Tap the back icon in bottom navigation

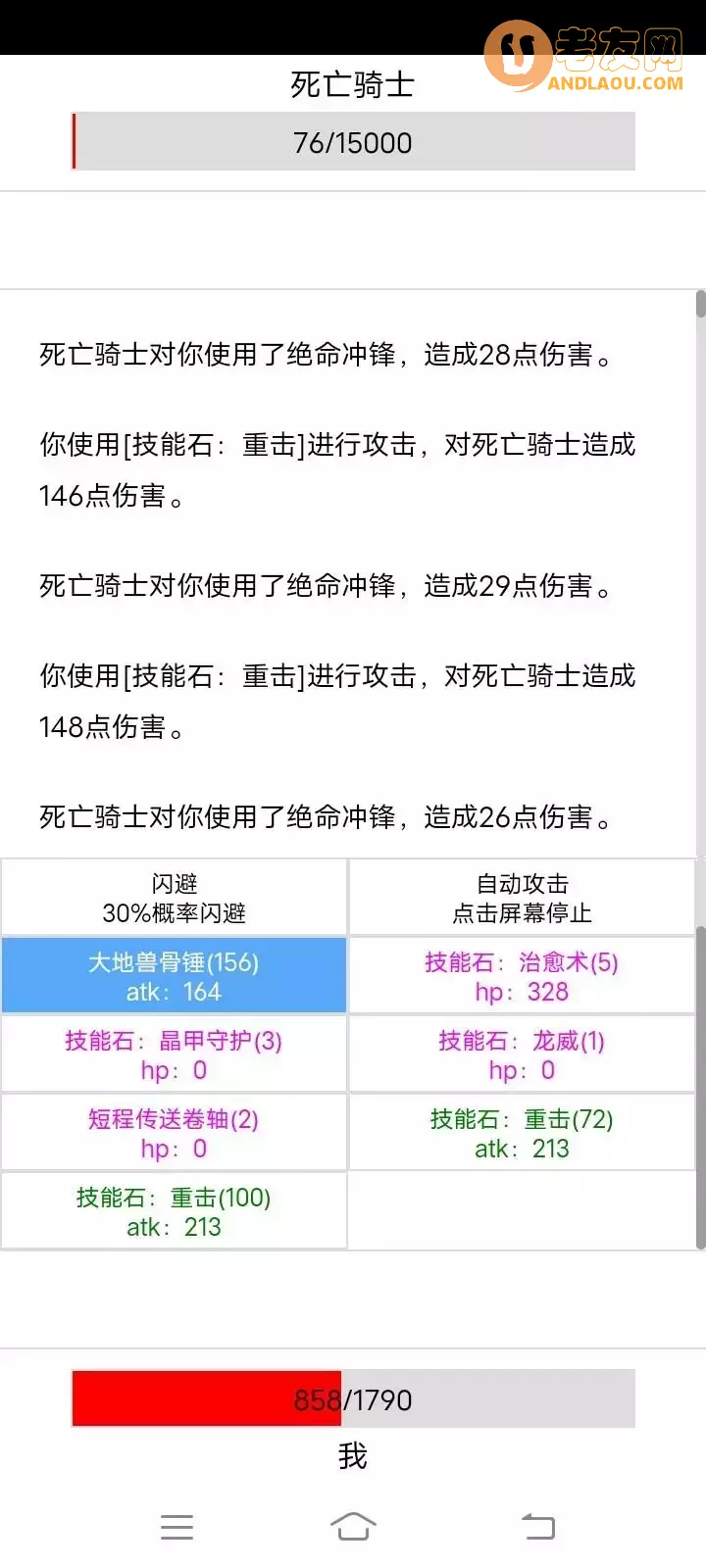click(x=536, y=1526)
